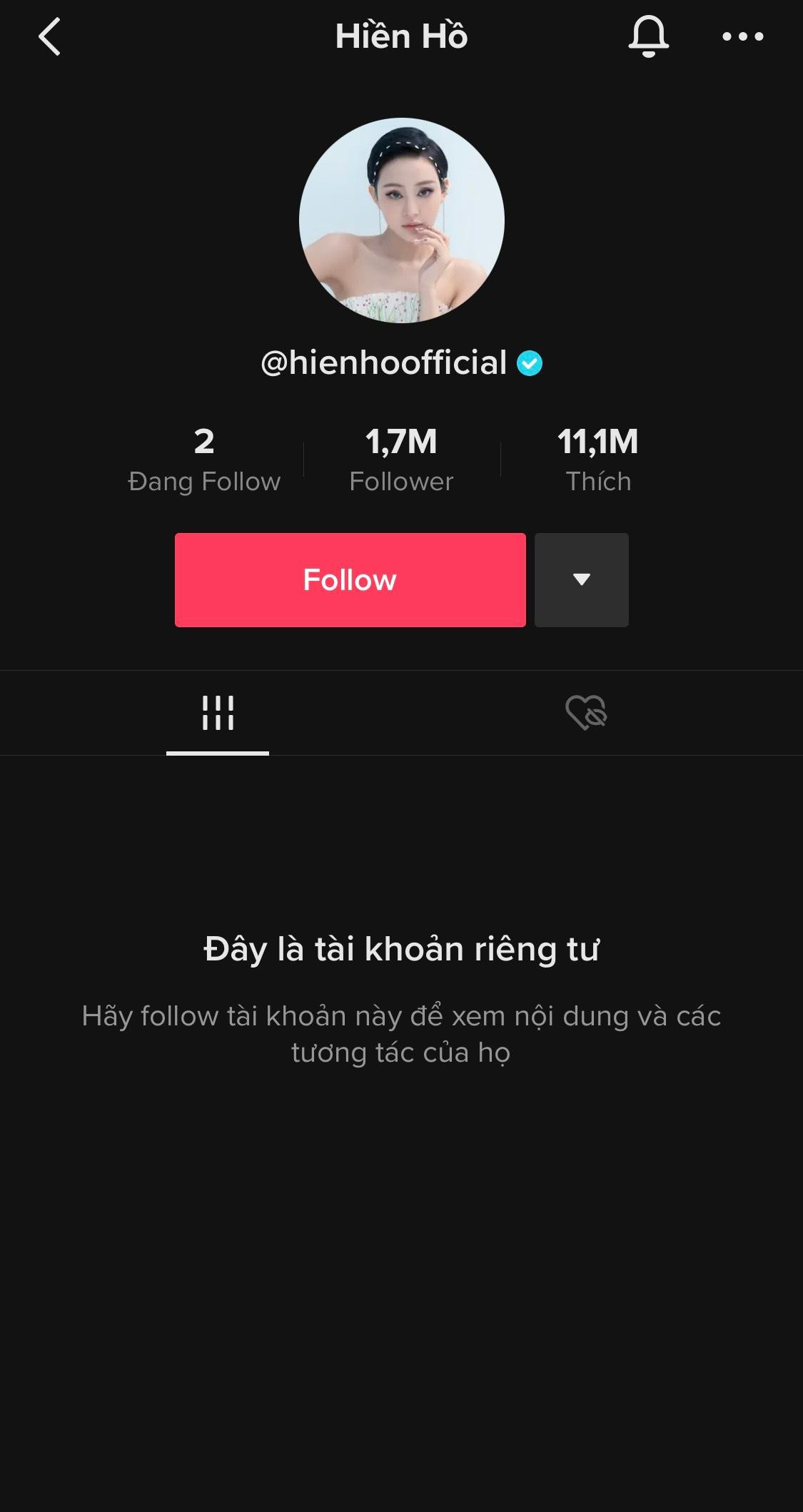Go back from Hiền Hồ's profile
The image size is (803, 1512).
(50, 37)
